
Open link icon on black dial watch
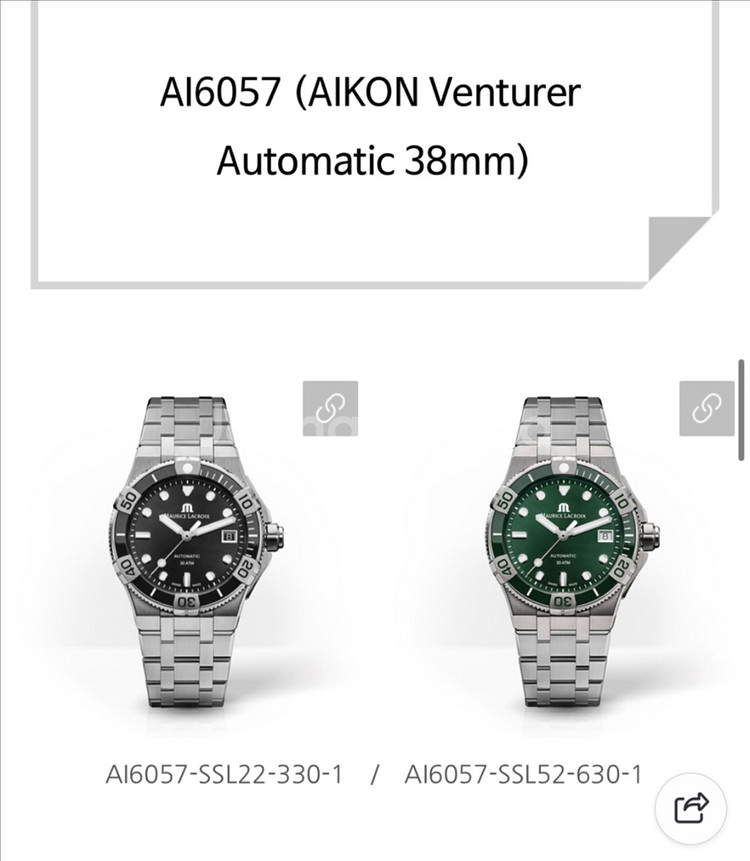click(330, 408)
